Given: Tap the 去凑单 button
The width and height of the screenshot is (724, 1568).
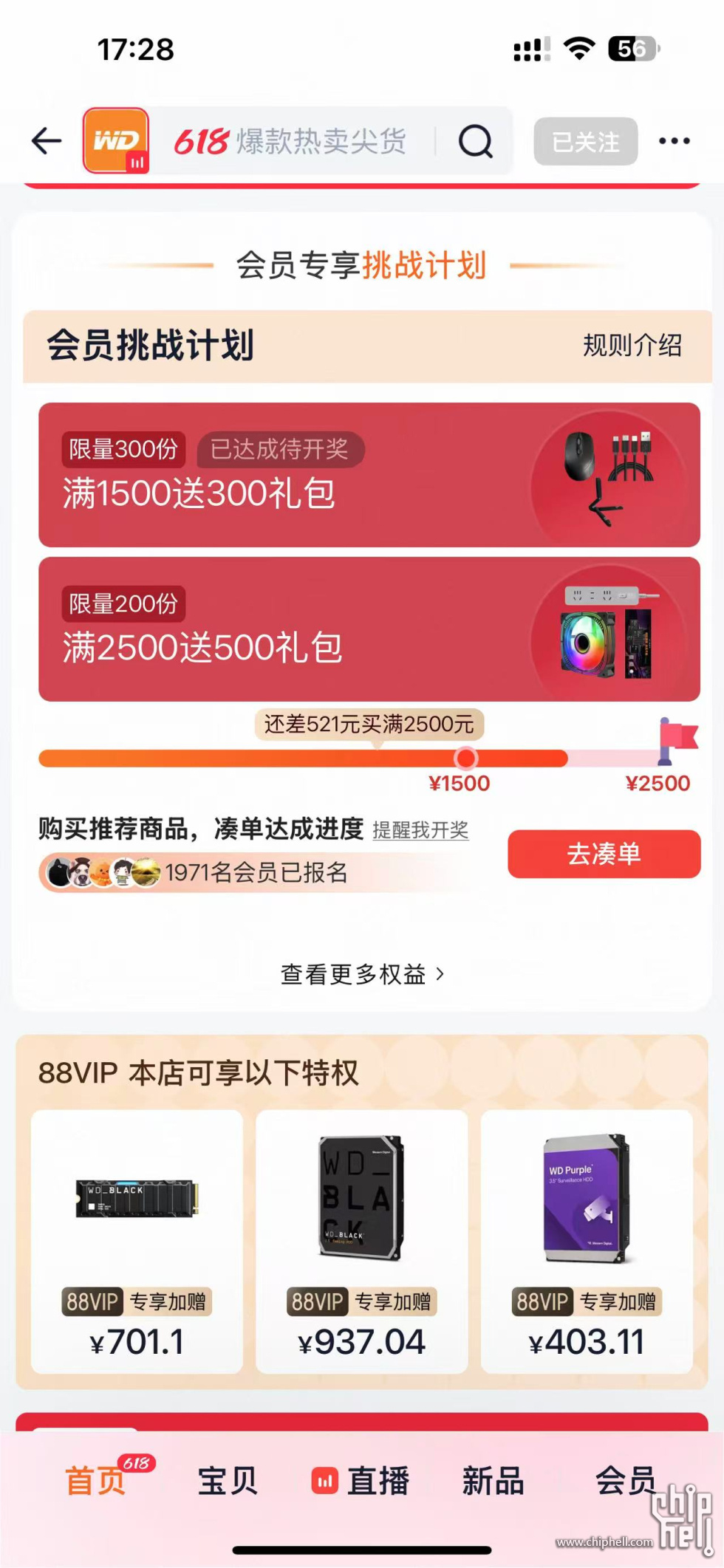Looking at the screenshot, I should (x=604, y=854).
